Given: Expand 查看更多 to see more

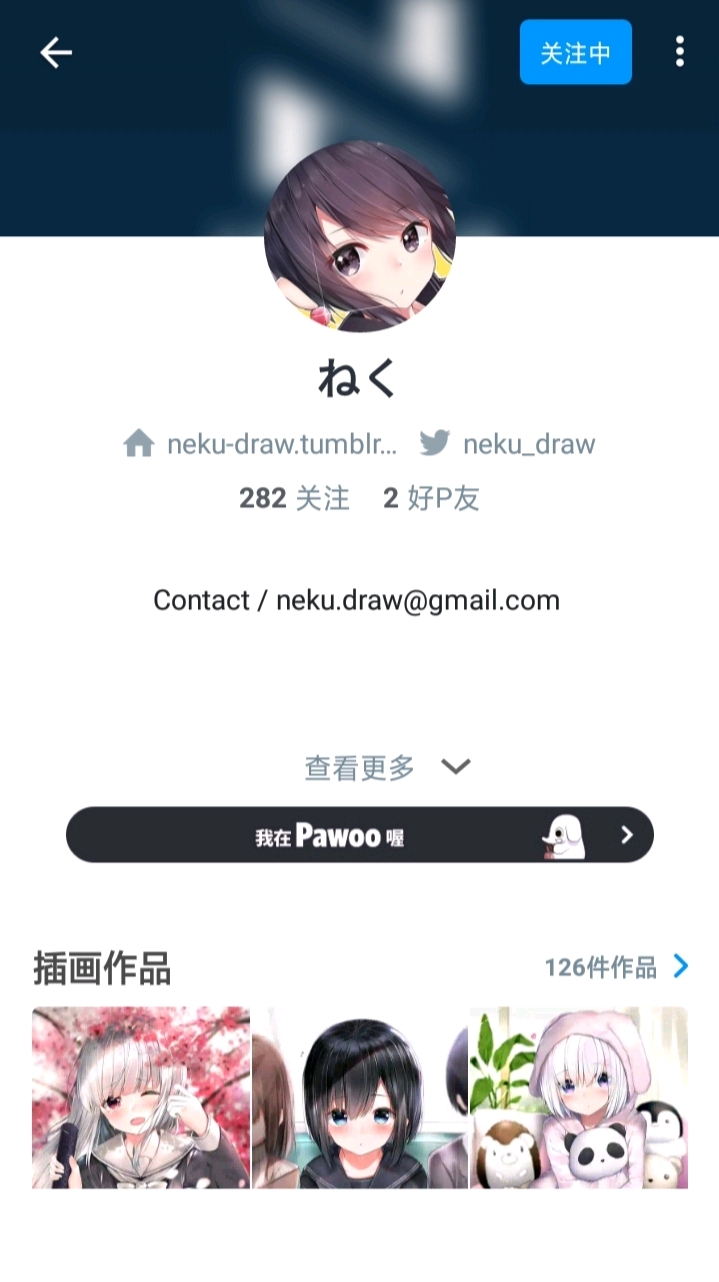Looking at the screenshot, I should click(386, 767).
